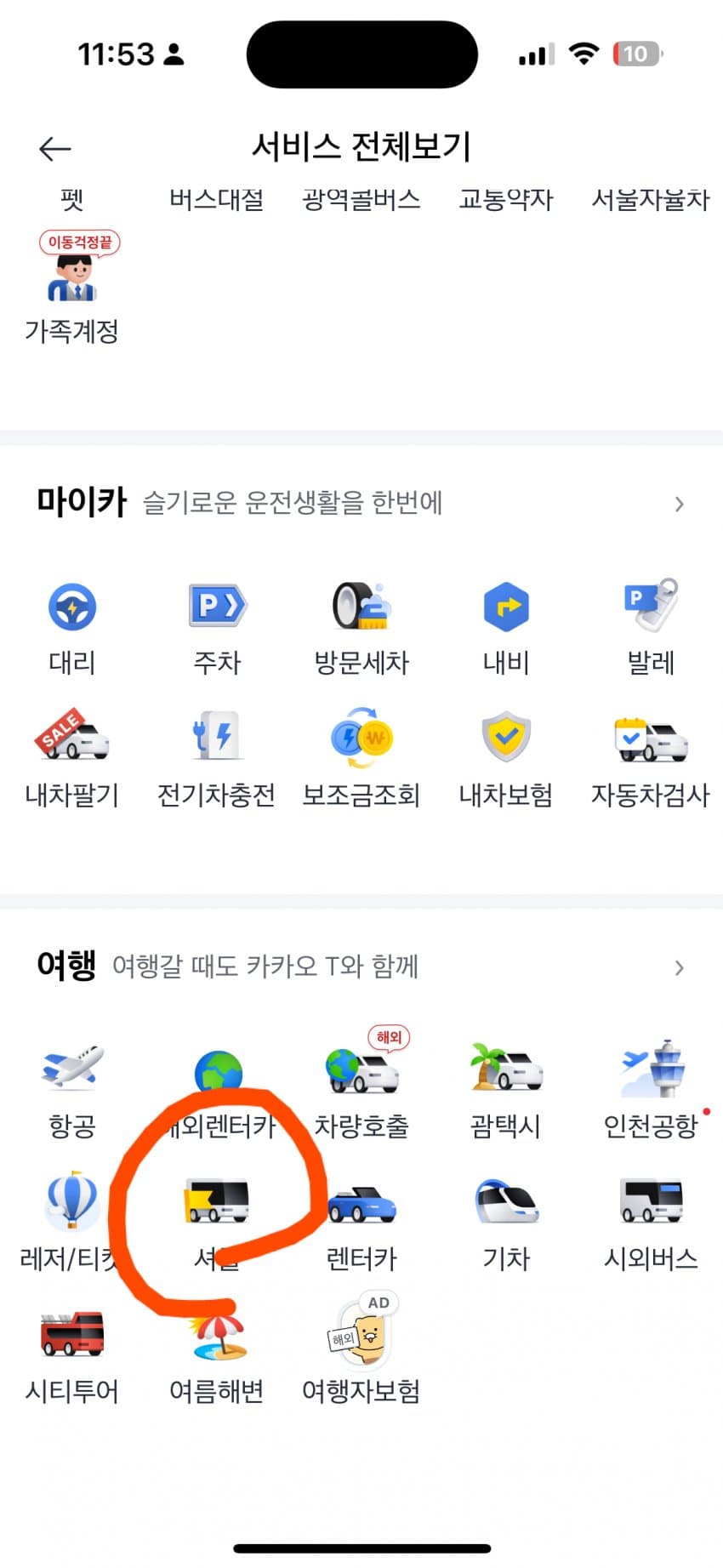
Task: Select 전기차충전 EV charging
Action: point(217,759)
